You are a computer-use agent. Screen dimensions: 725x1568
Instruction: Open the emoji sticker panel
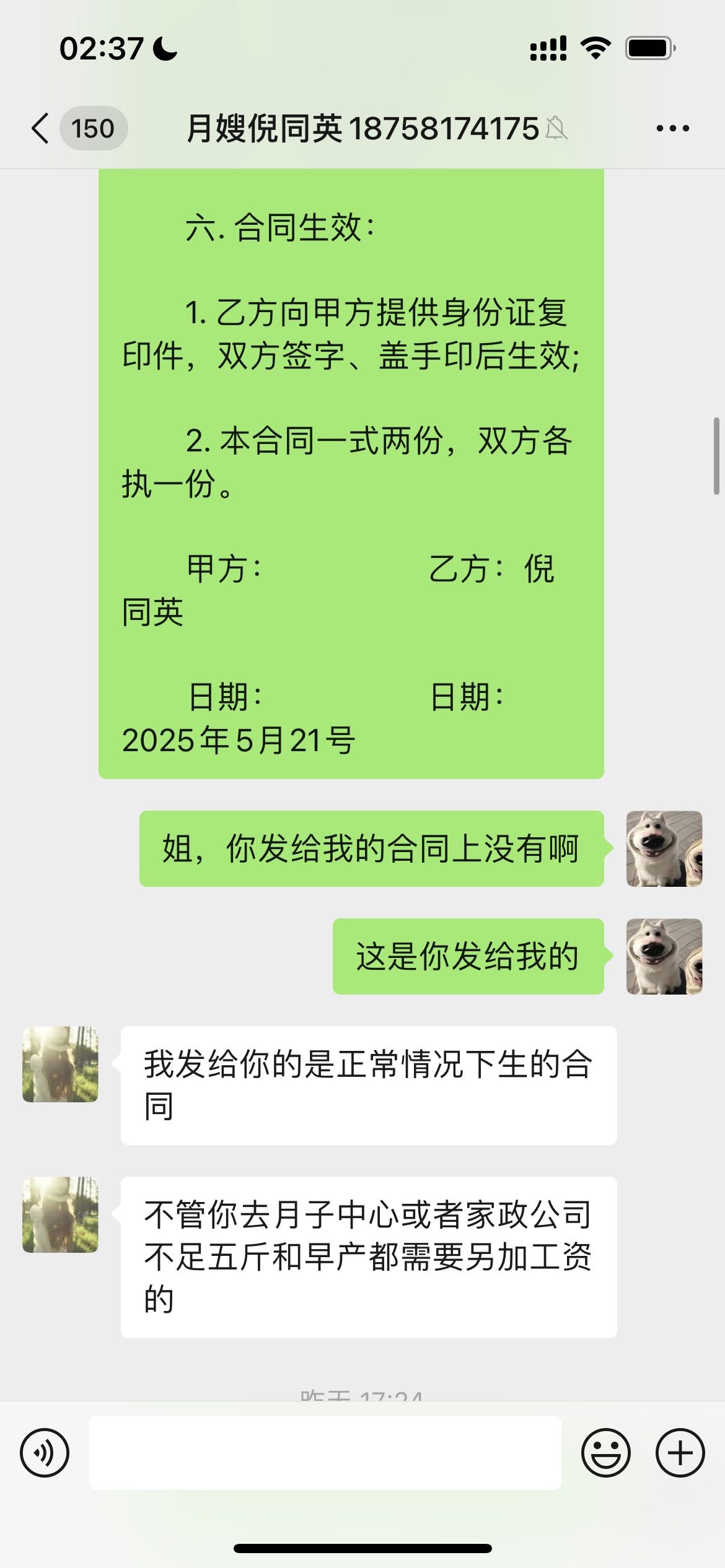pyautogui.click(x=605, y=1453)
